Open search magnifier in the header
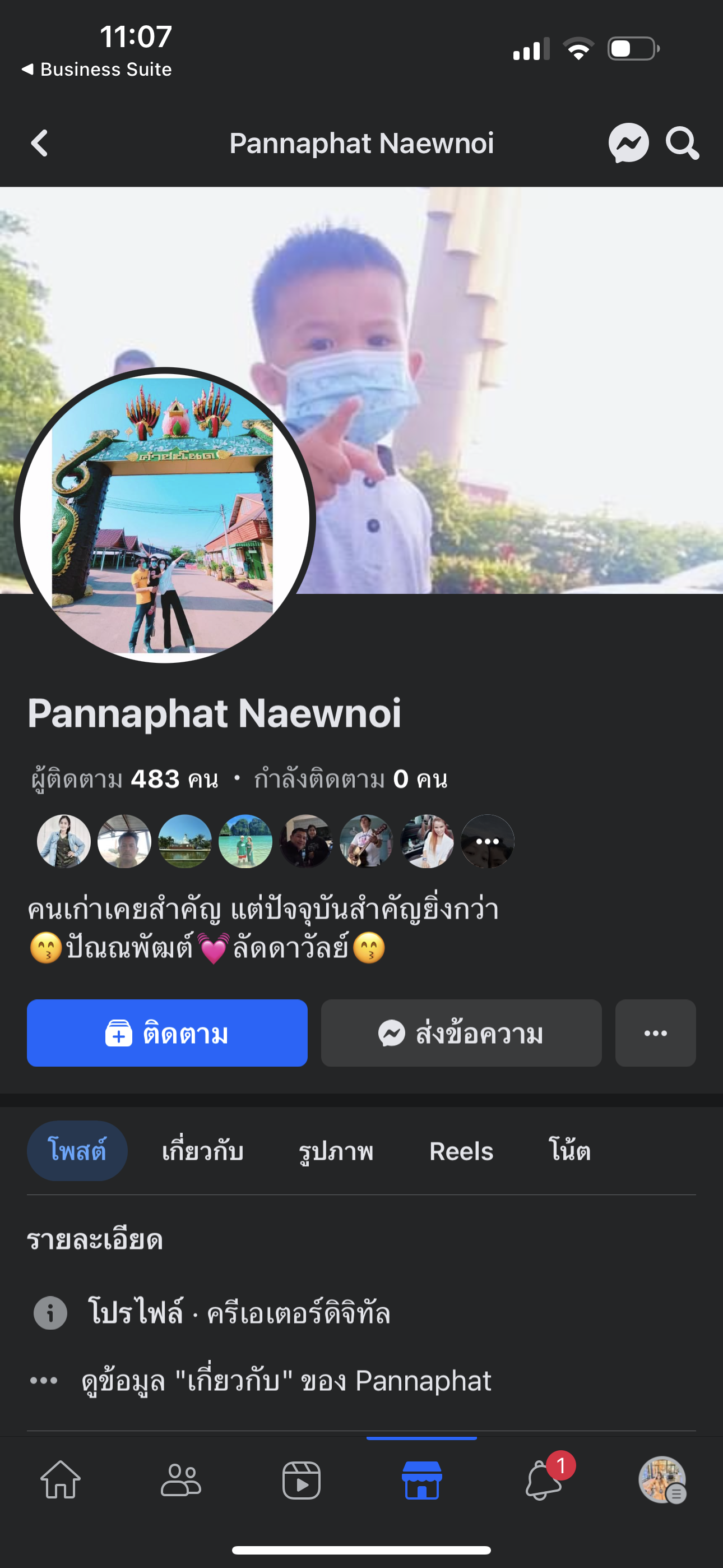Screen dimensions: 723x1568 (x=682, y=144)
